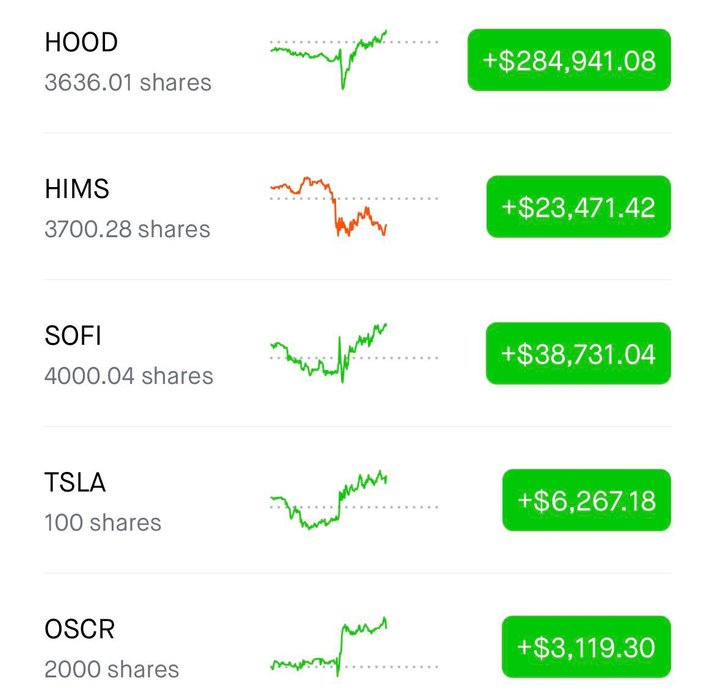Image resolution: width=715 pixels, height=700 pixels.
Task: Tap the +$6,267.18 value pill for TSLA
Action: pyautogui.click(x=586, y=500)
